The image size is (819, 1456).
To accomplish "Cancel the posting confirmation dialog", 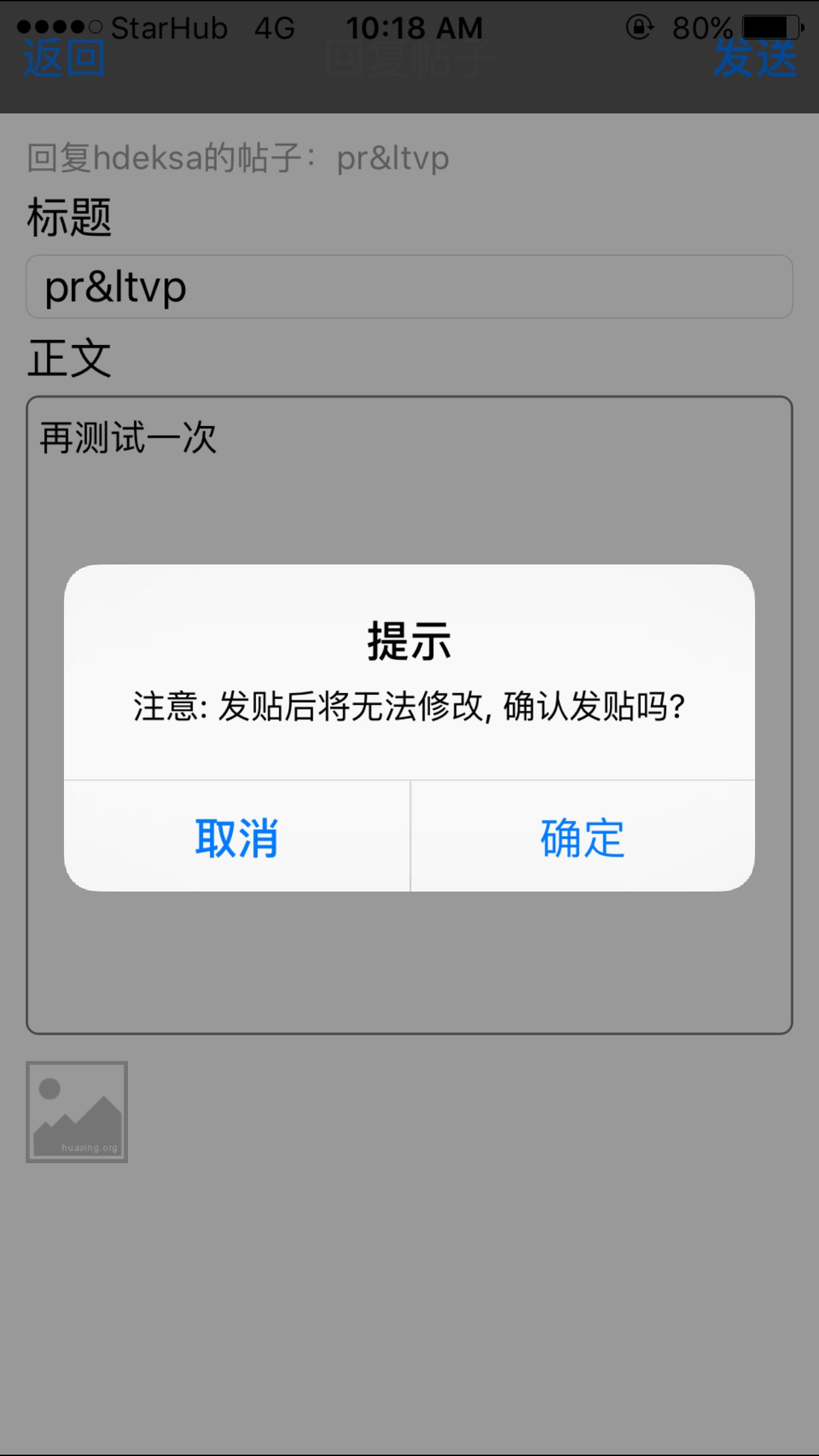I will pyautogui.click(x=237, y=837).
